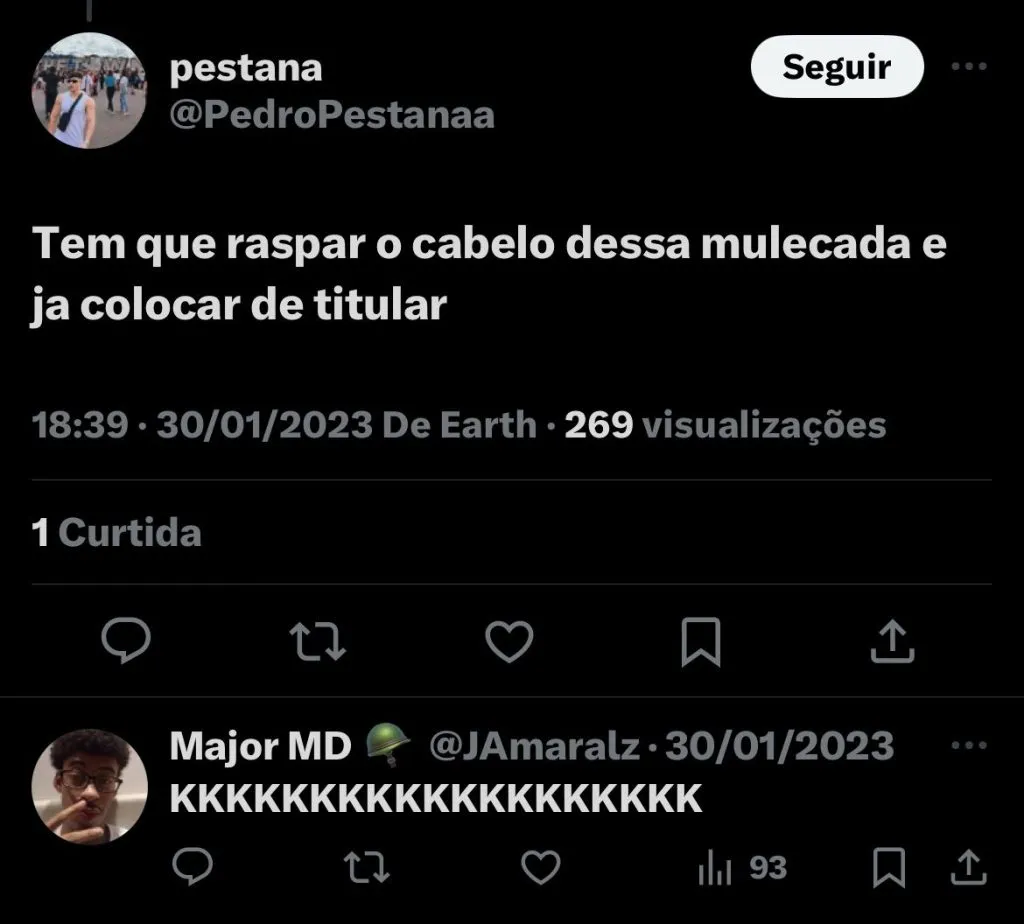Bookmark pestana's tweet
Screen dimensions: 1024x924
tap(700, 641)
